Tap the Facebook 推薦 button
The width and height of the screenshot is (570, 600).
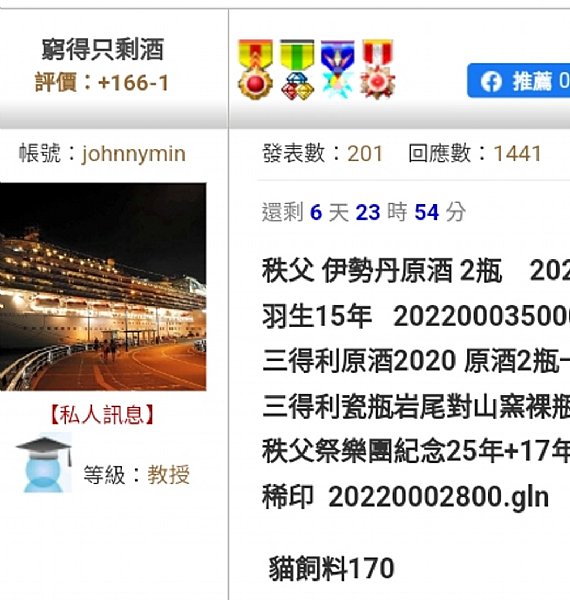pyautogui.click(x=518, y=81)
